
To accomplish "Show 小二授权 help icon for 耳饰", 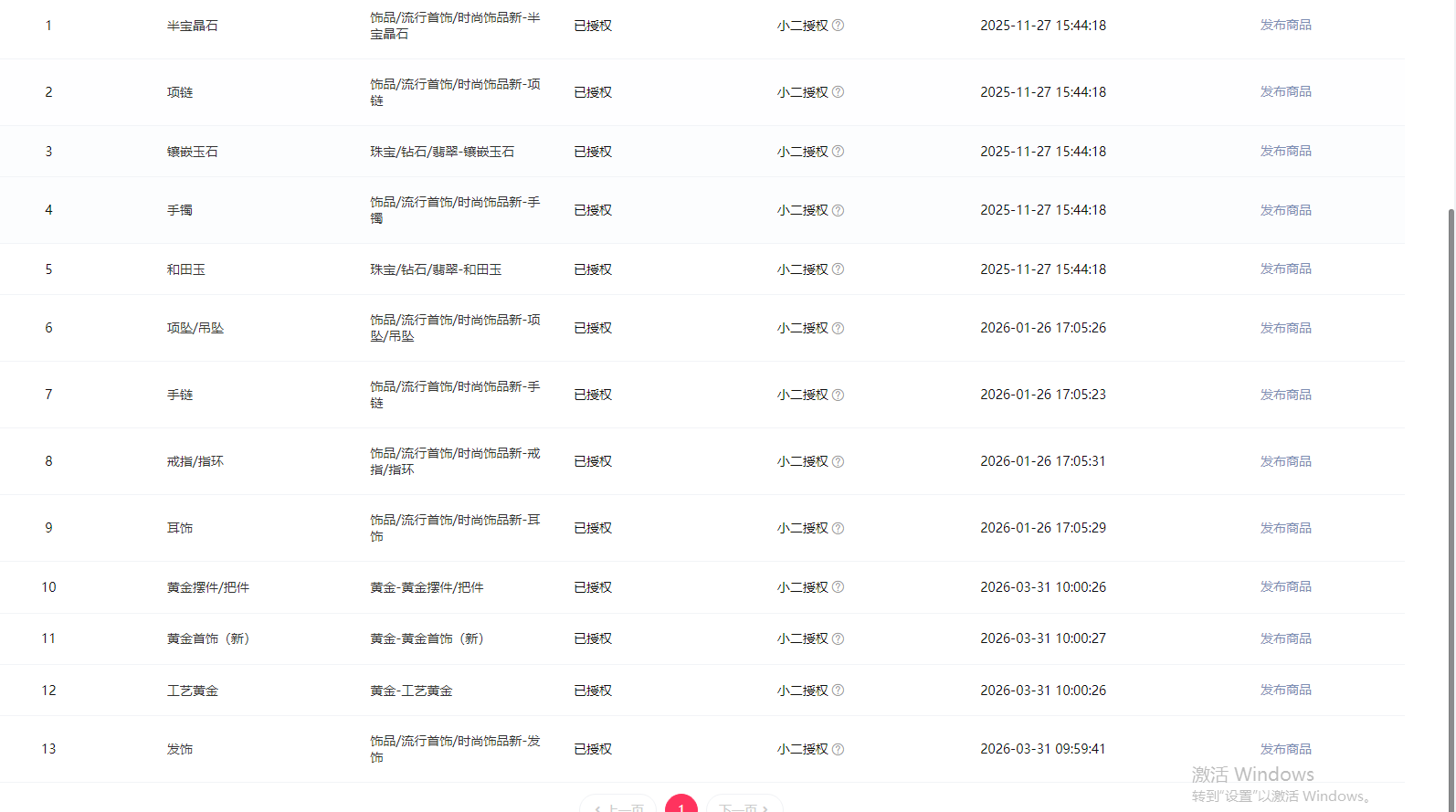I will click(839, 528).
